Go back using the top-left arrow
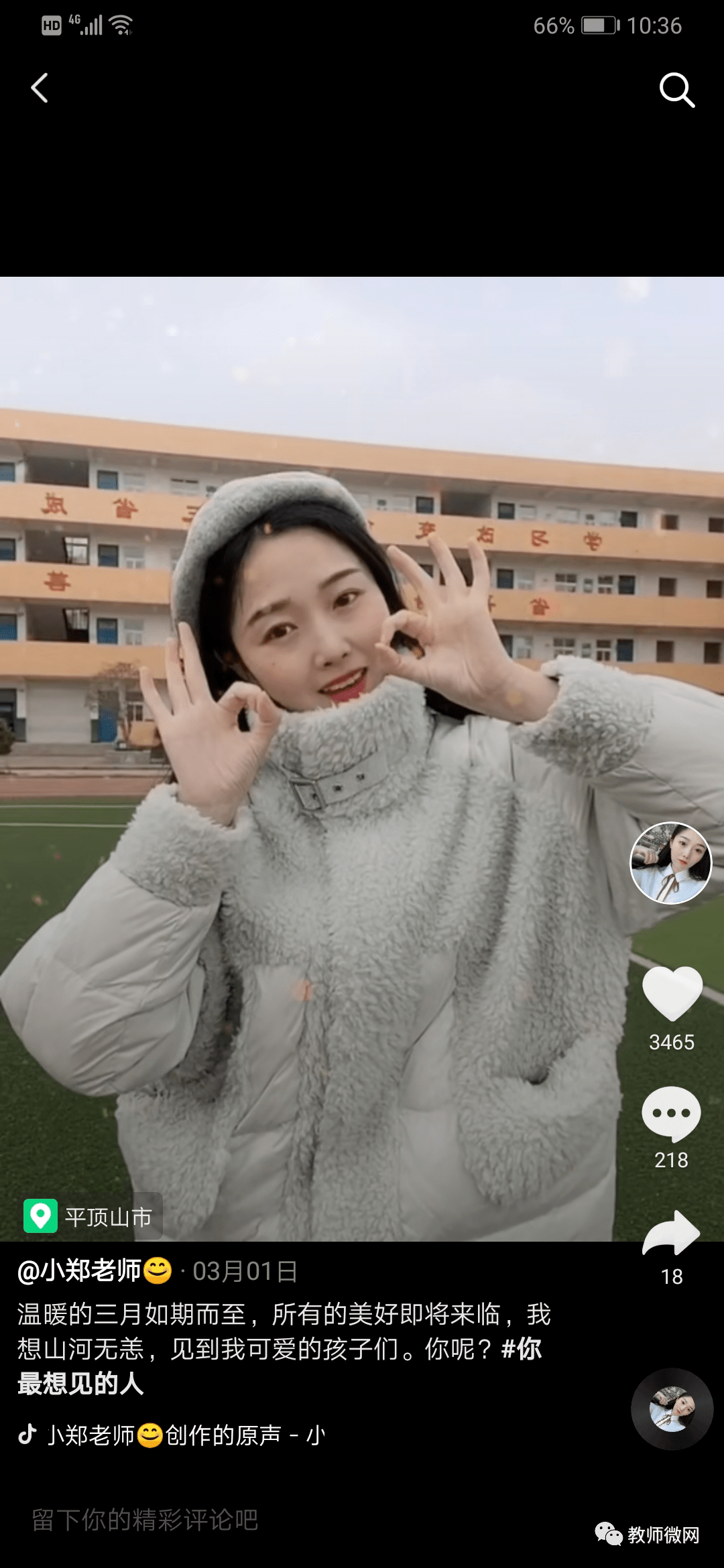 pos(40,88)
